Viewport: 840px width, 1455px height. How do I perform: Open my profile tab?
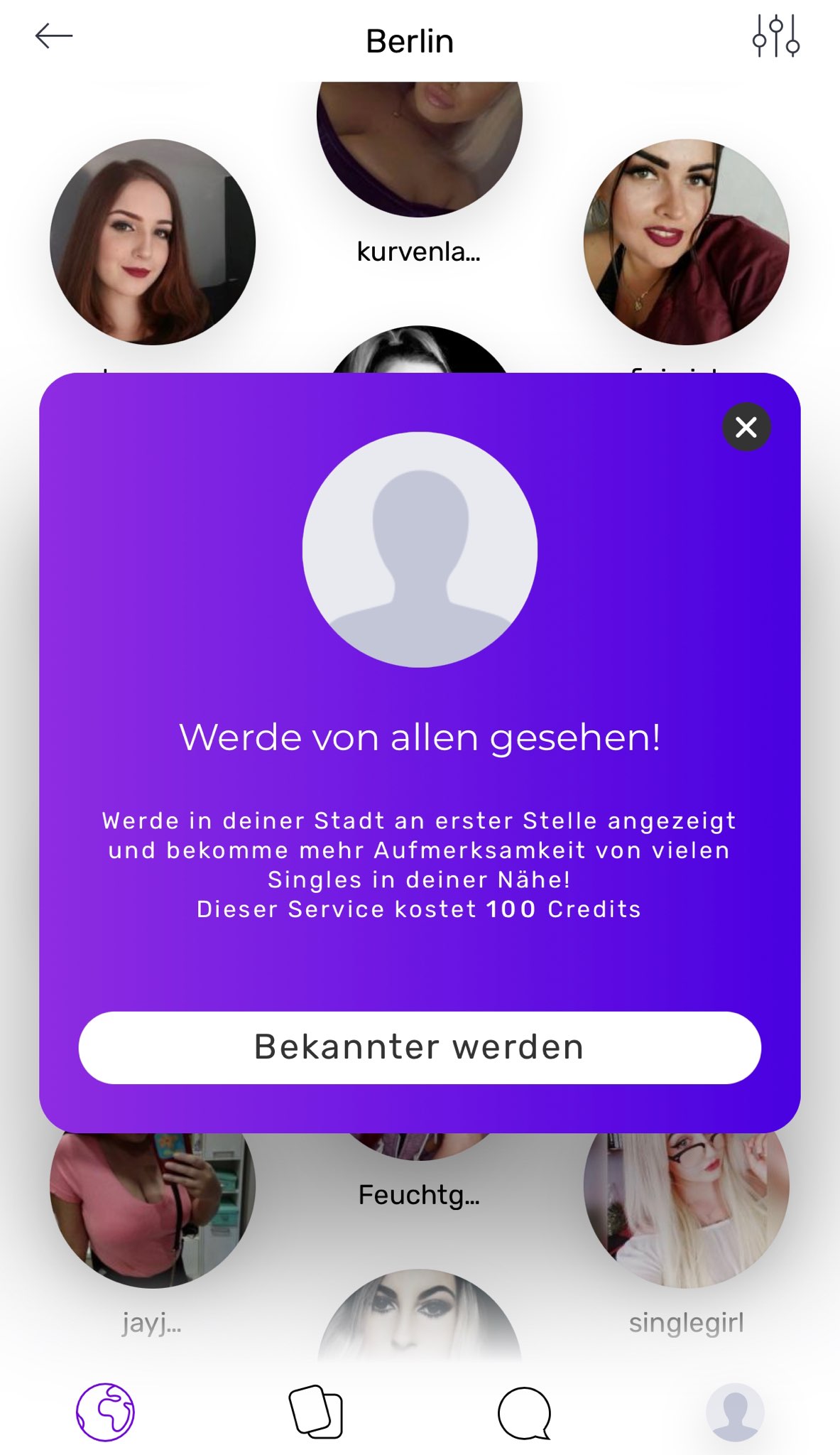735,1412
